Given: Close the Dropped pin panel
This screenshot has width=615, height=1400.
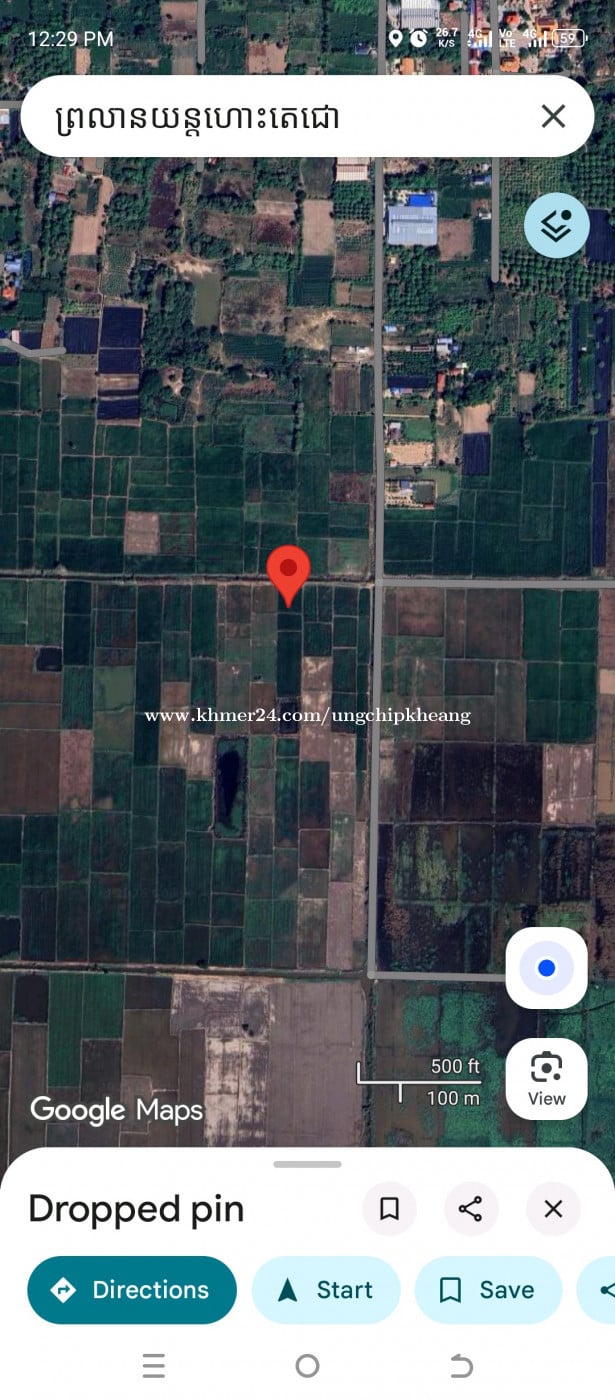Looking at the screenshot, I should 553,1209.
